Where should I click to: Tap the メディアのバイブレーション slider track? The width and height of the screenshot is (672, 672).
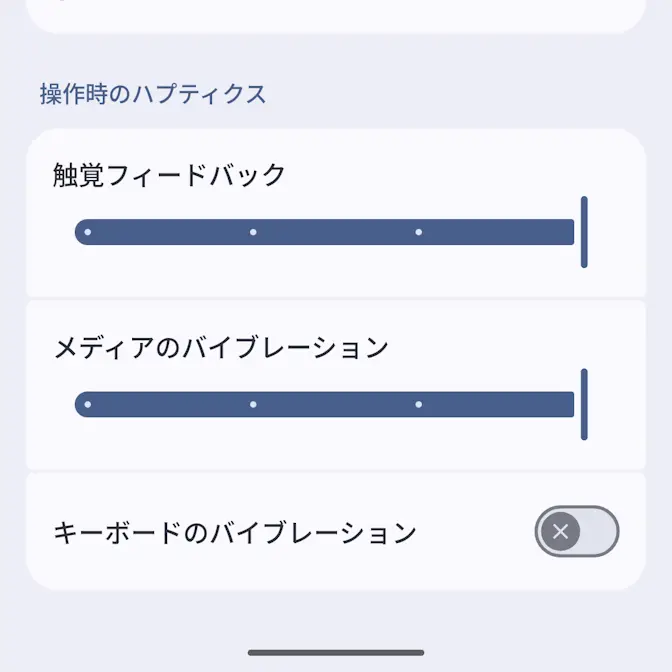pyautogui.click(x=330, y=404)
